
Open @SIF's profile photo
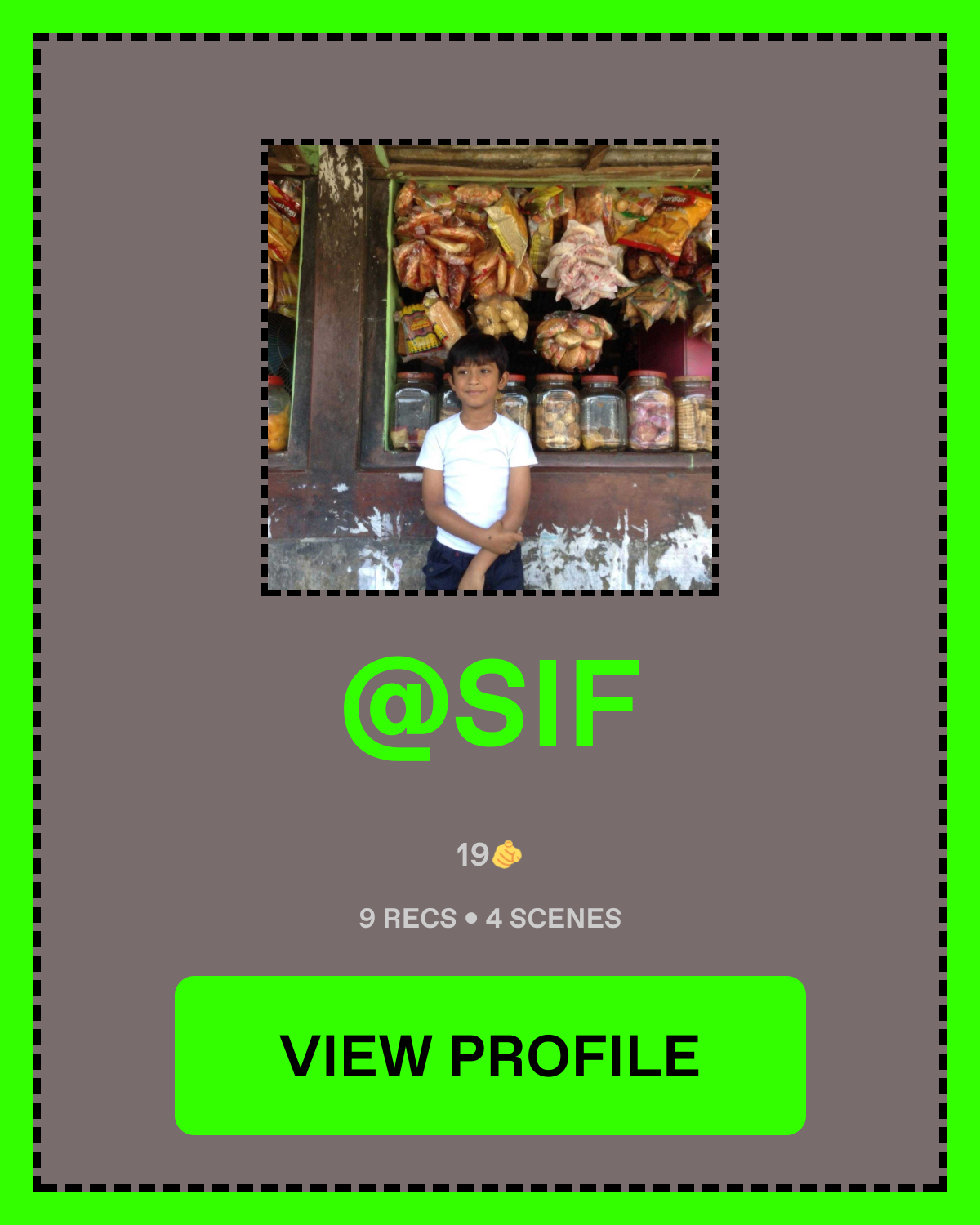490,367
